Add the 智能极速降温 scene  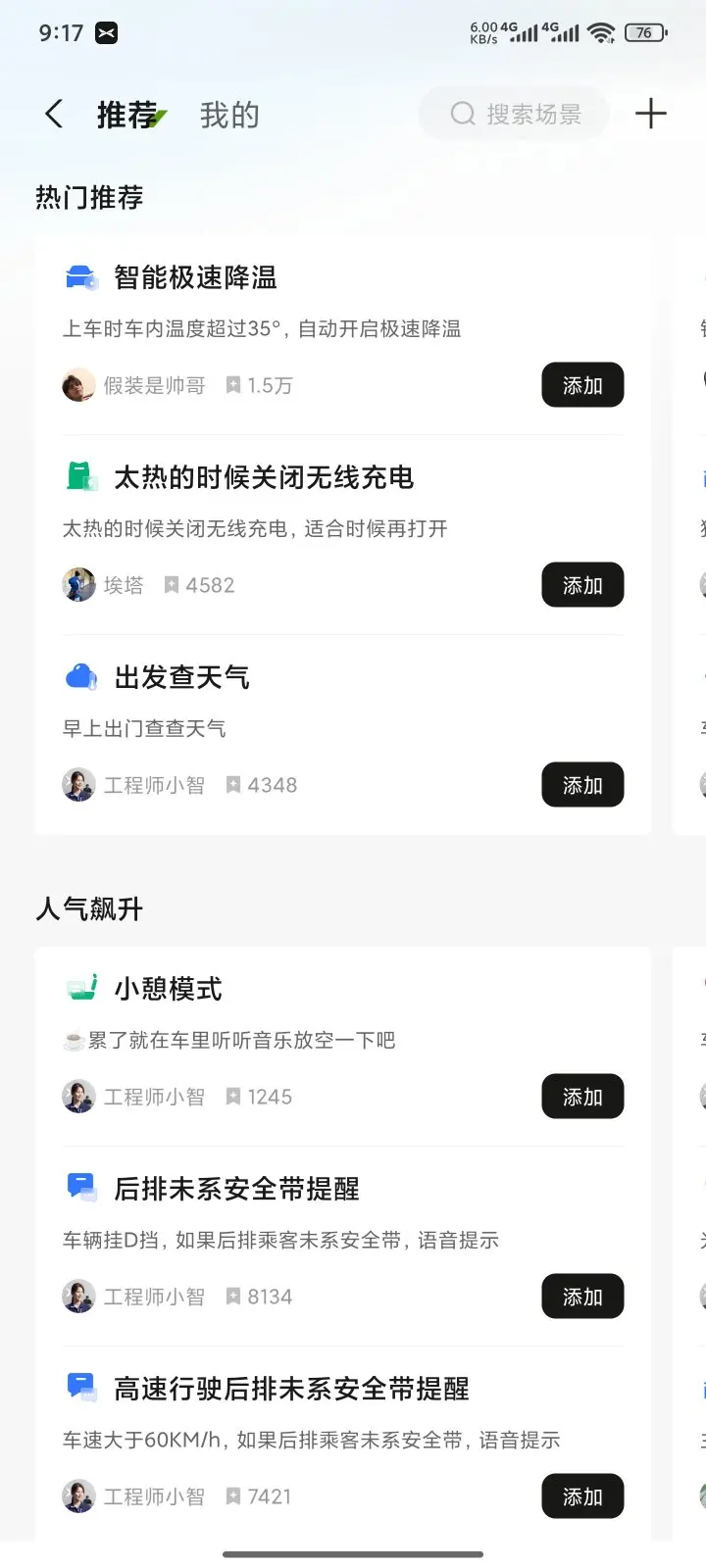582,385
